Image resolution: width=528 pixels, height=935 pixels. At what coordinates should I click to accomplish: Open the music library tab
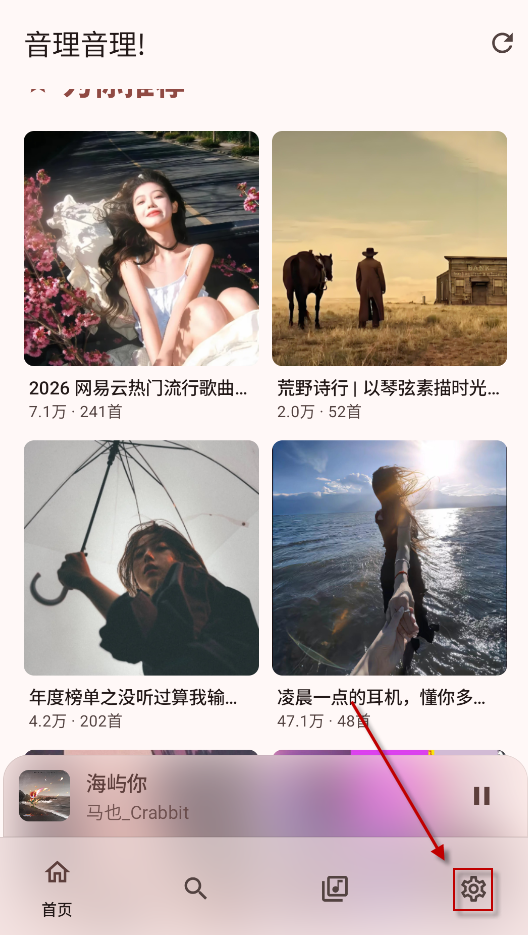[x=334, y=888]
